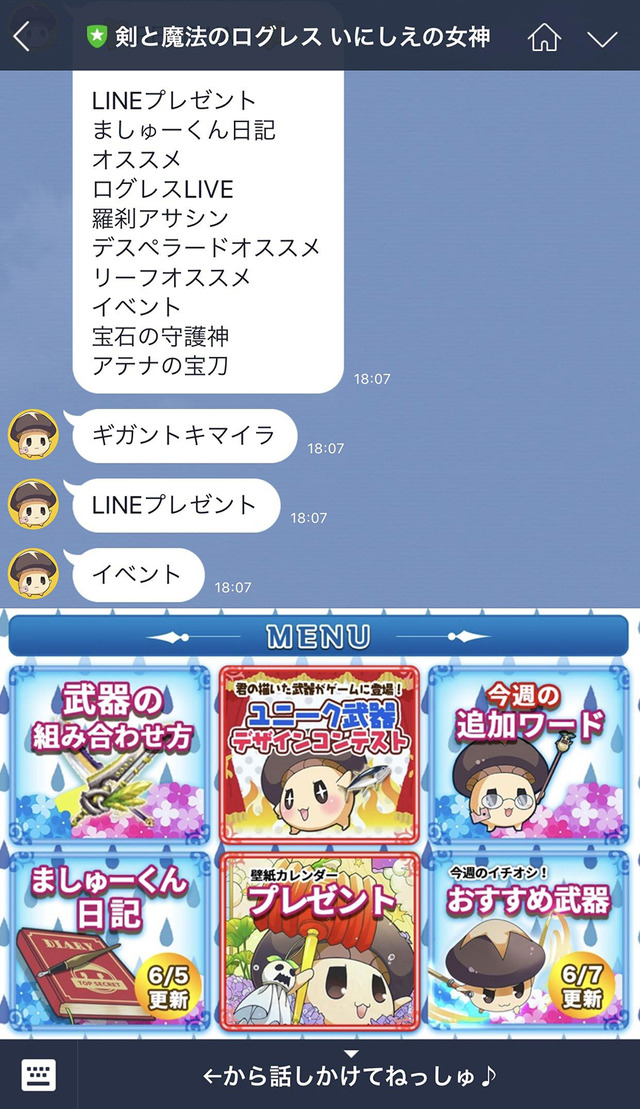Open ましゅーくん日記 tile
This screenshot has width=640, height=1109.
[110, 942]
